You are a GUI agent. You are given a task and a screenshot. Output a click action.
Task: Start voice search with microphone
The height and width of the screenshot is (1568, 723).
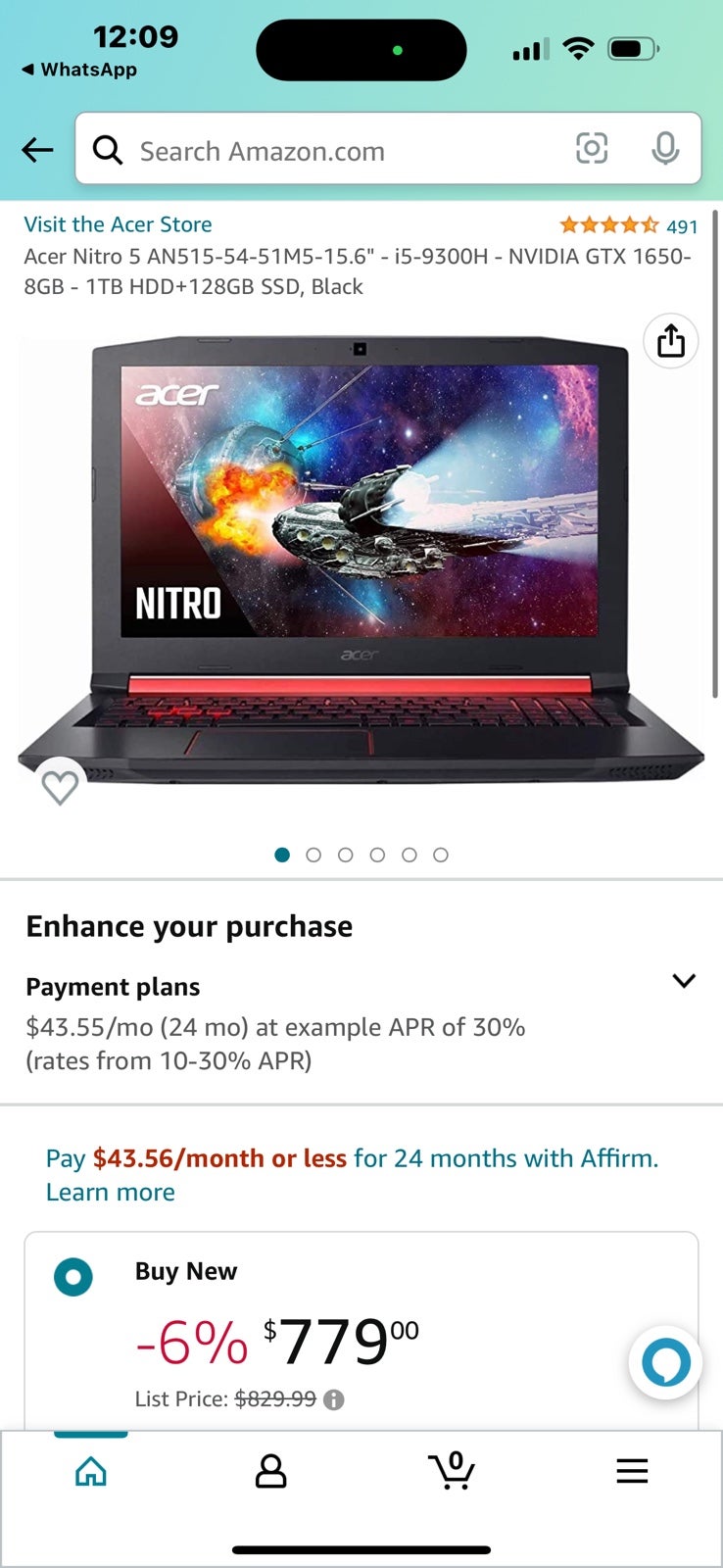(666, 149)
